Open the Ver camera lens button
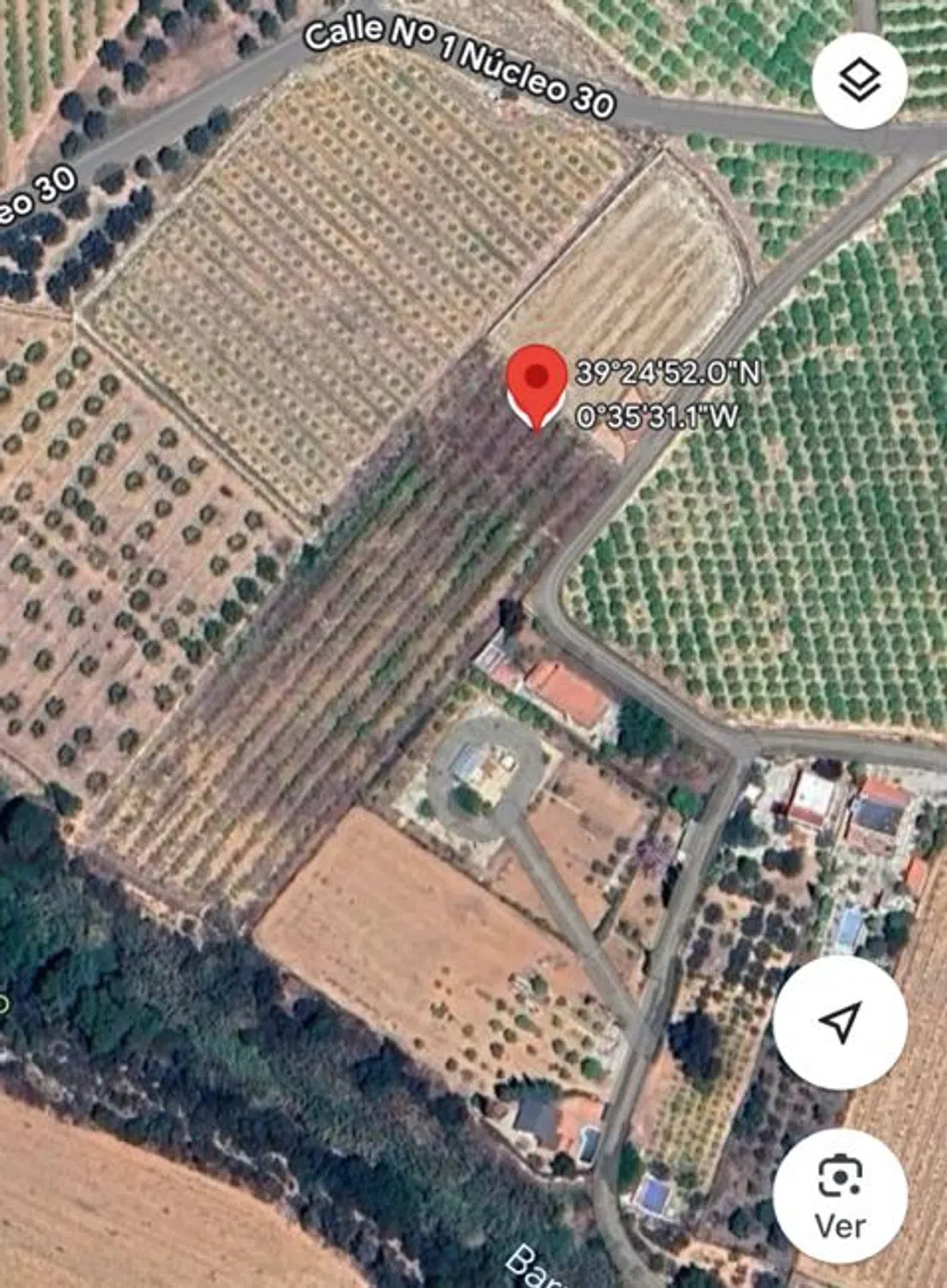This screenshot has height=1288, width=947. coord(840,1196)
